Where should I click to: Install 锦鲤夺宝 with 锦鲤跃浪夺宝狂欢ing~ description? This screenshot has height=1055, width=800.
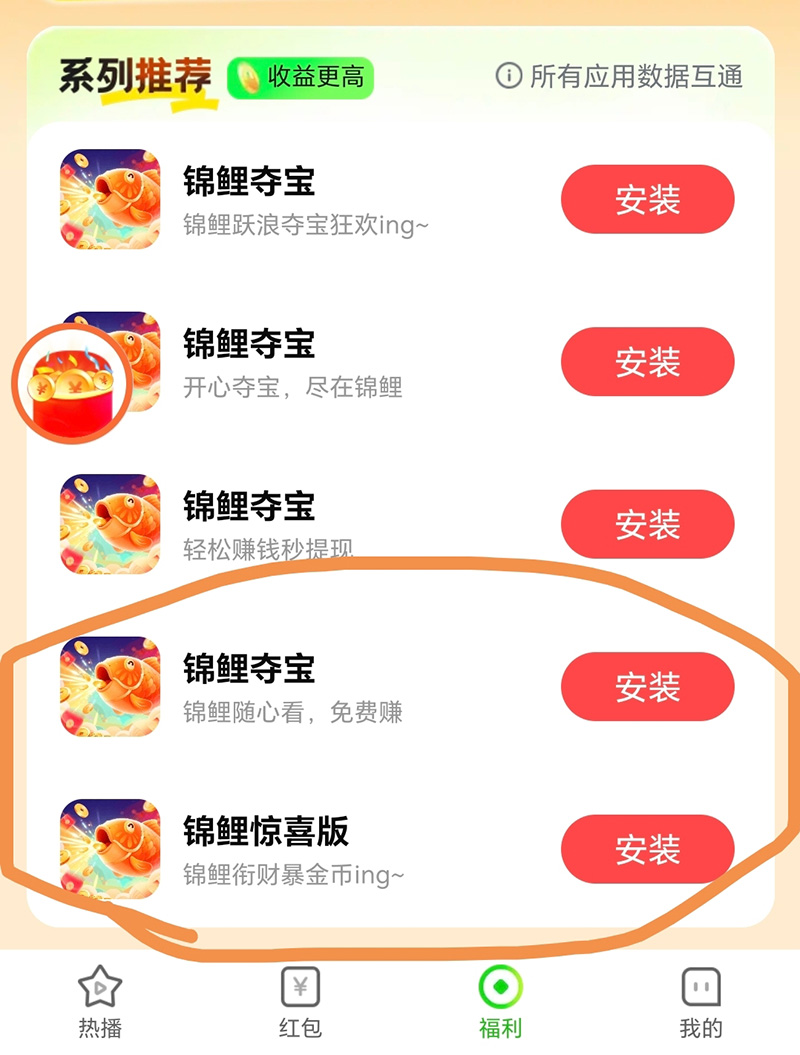[x=647, y=199]
